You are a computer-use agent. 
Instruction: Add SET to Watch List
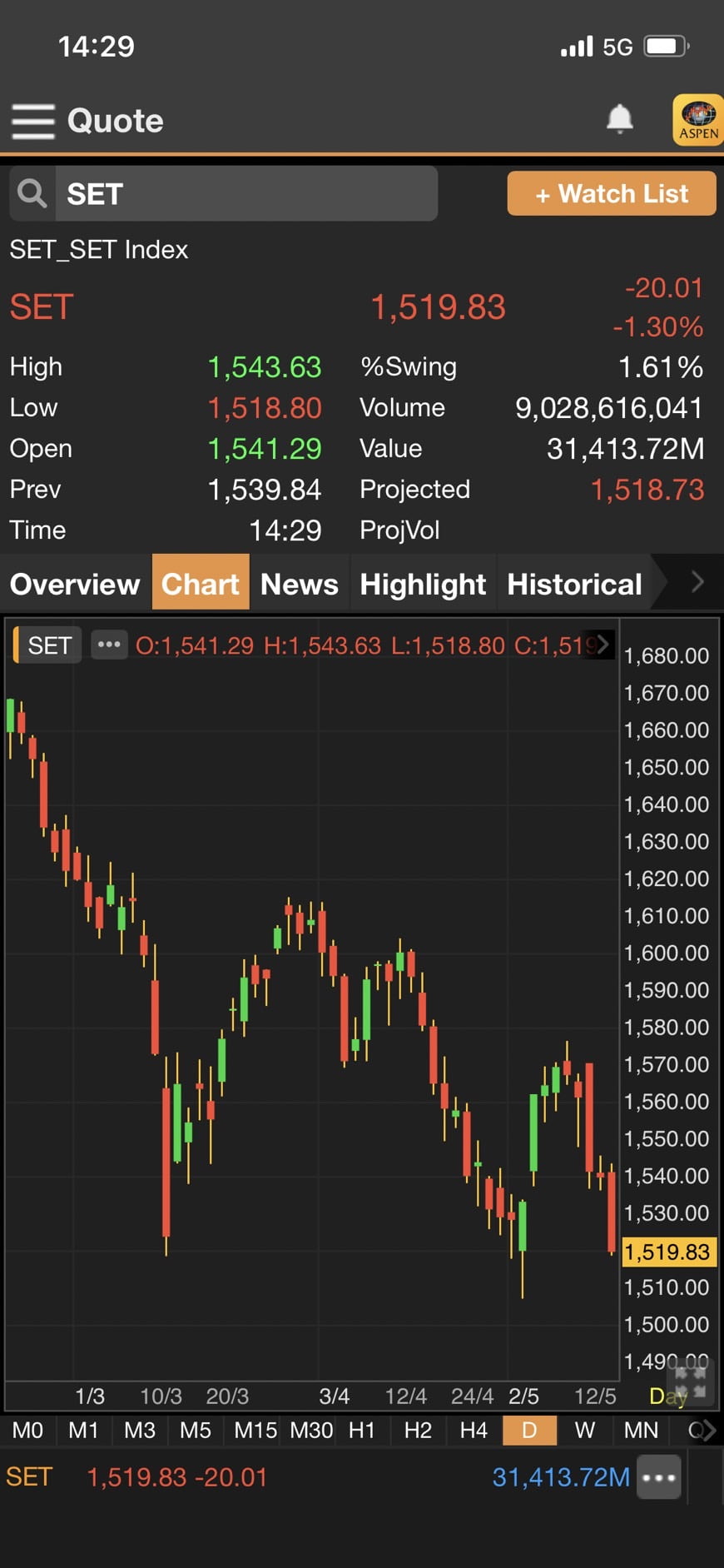click(611, 194)
